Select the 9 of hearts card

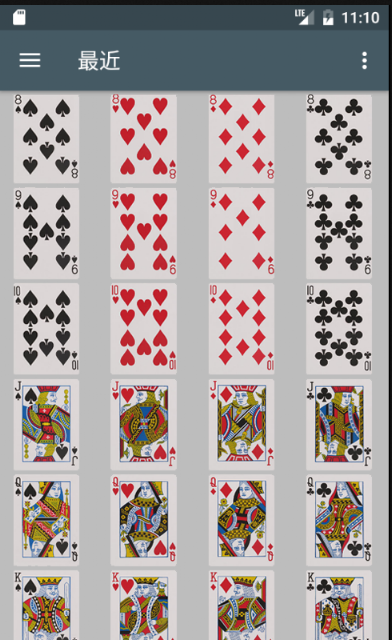coord(144,233)
